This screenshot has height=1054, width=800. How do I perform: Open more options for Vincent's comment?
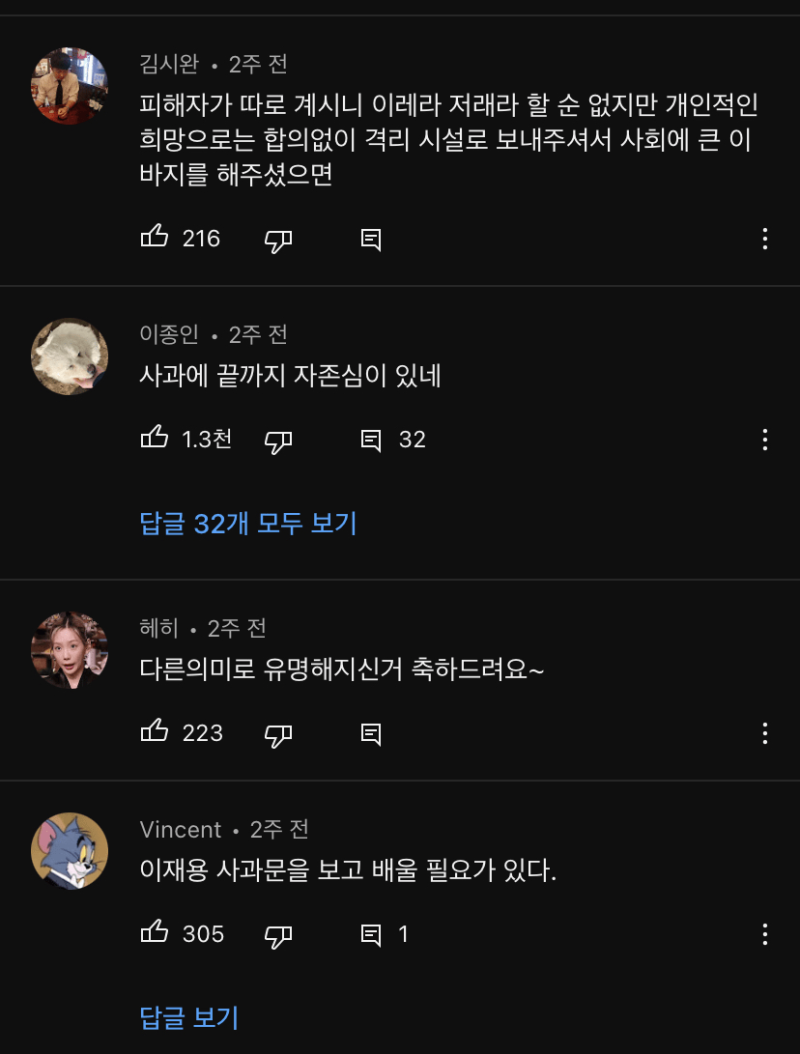[764, 934]
